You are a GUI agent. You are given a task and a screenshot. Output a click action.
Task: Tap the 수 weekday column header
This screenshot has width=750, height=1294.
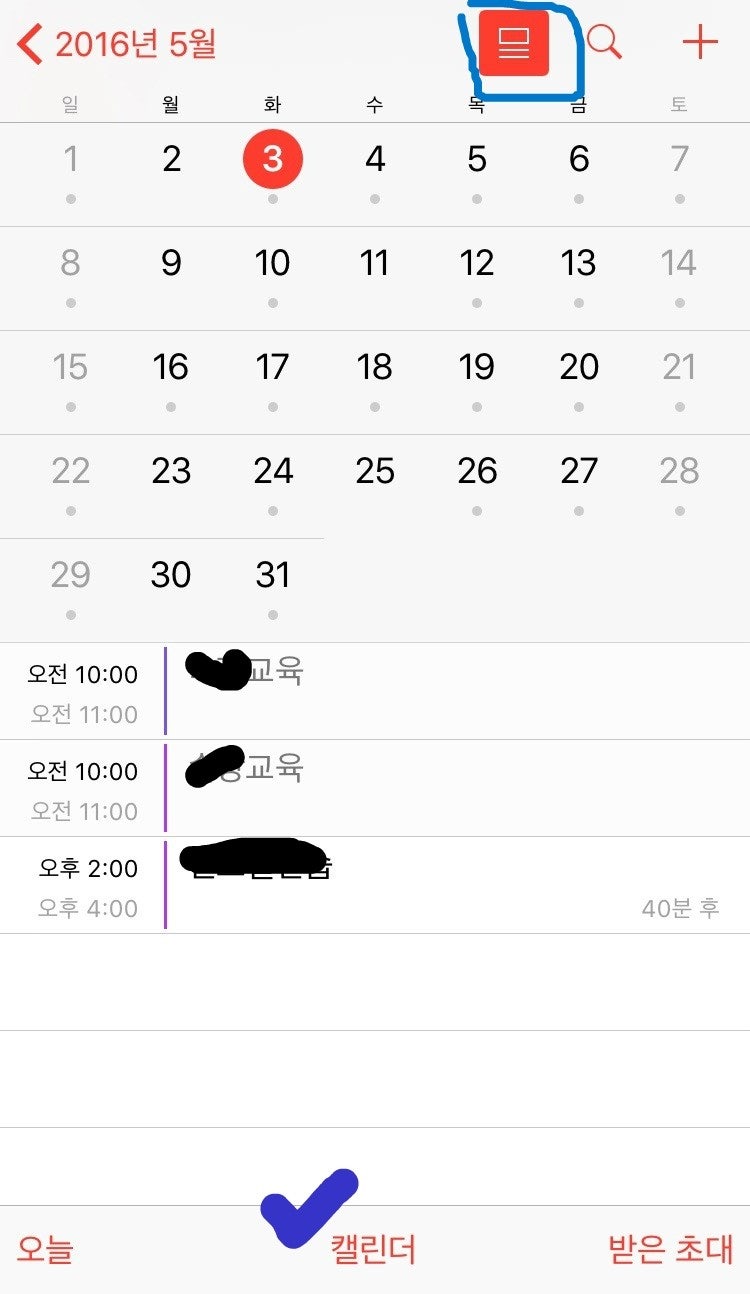coord(375,102)
